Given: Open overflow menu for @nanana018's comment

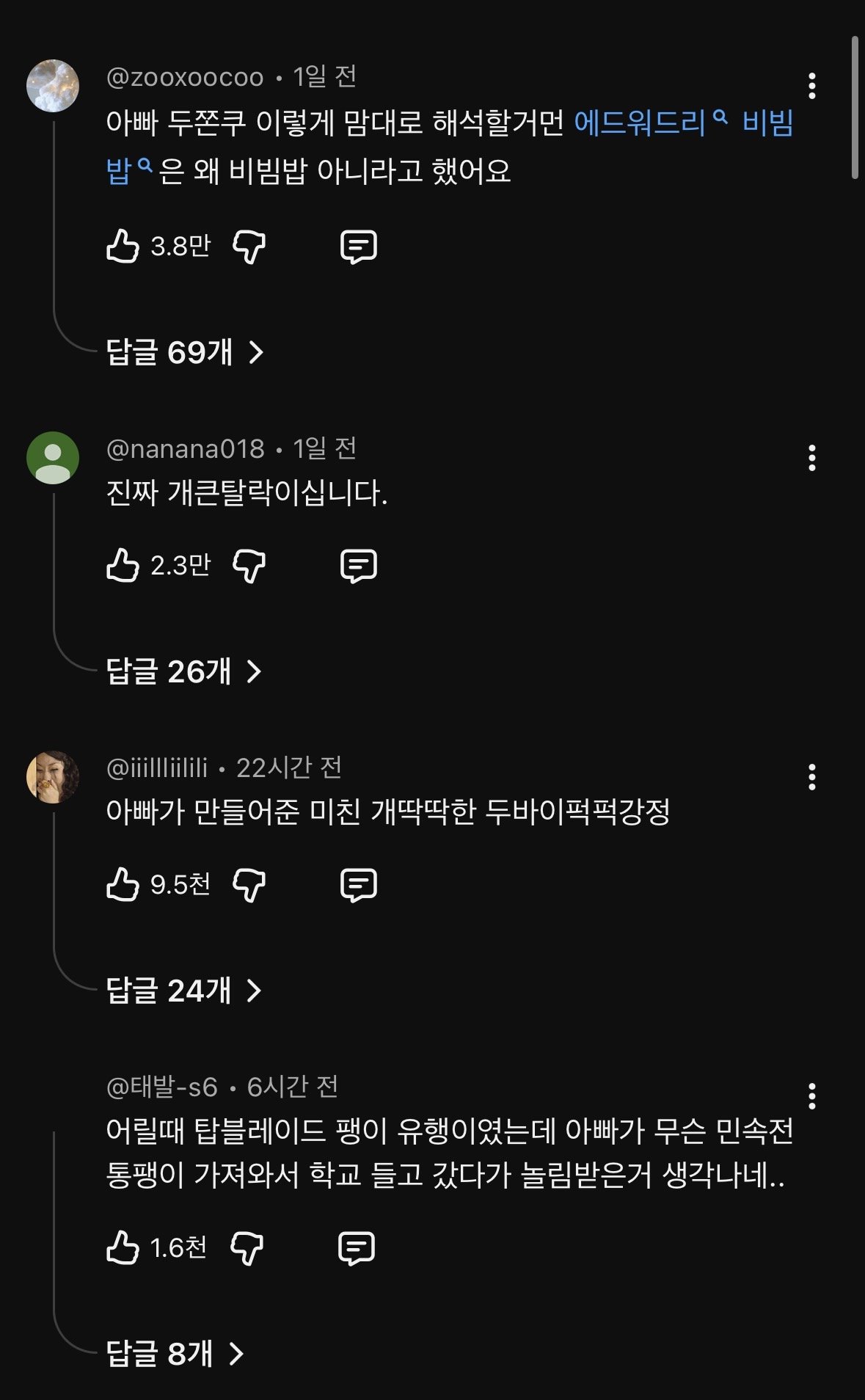Looking at the screenshot, I should [811, 458].
